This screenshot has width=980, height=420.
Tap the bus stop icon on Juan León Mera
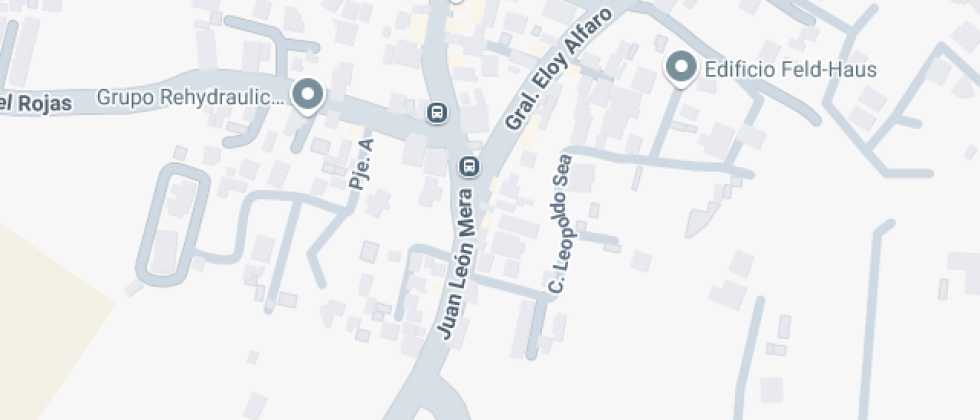point(468,165)
